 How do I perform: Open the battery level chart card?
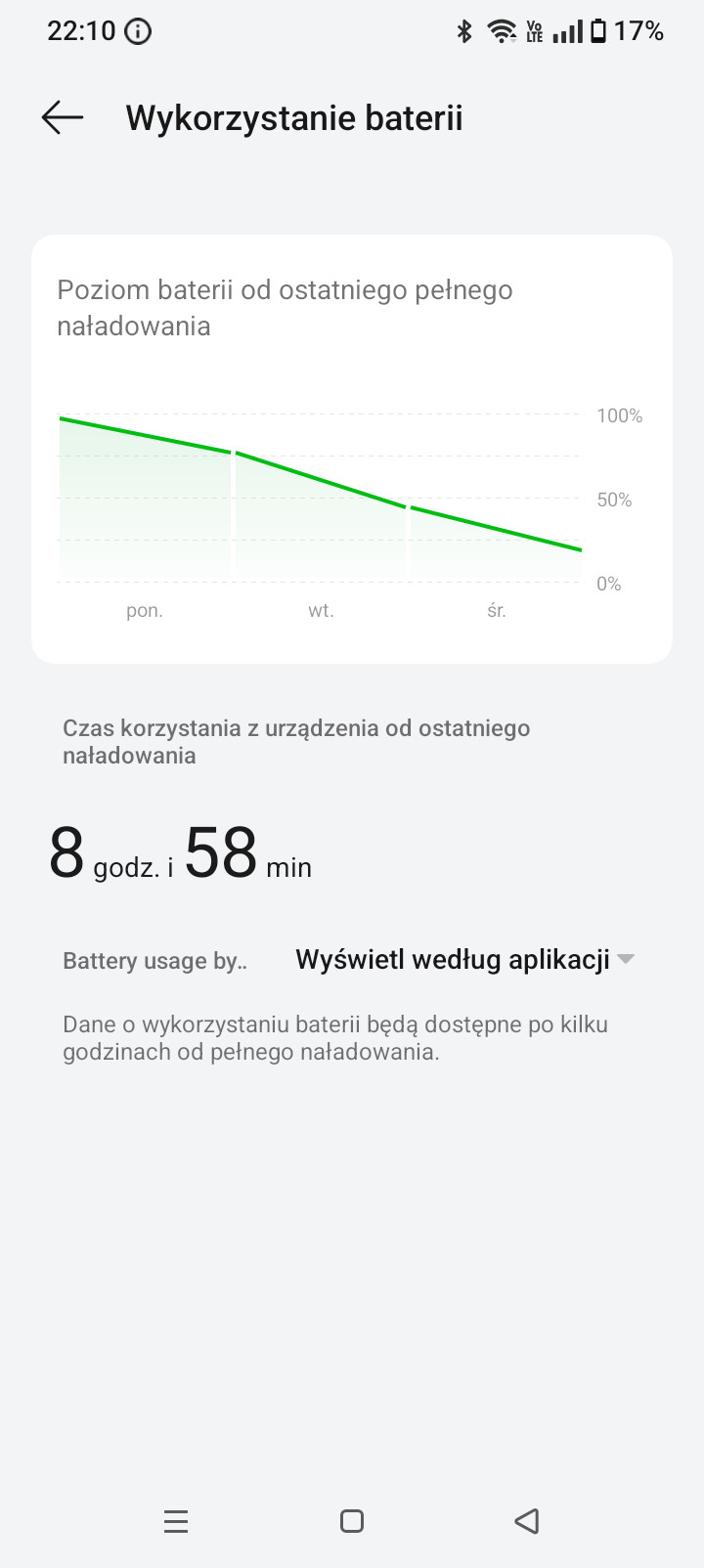coord(352,449)
